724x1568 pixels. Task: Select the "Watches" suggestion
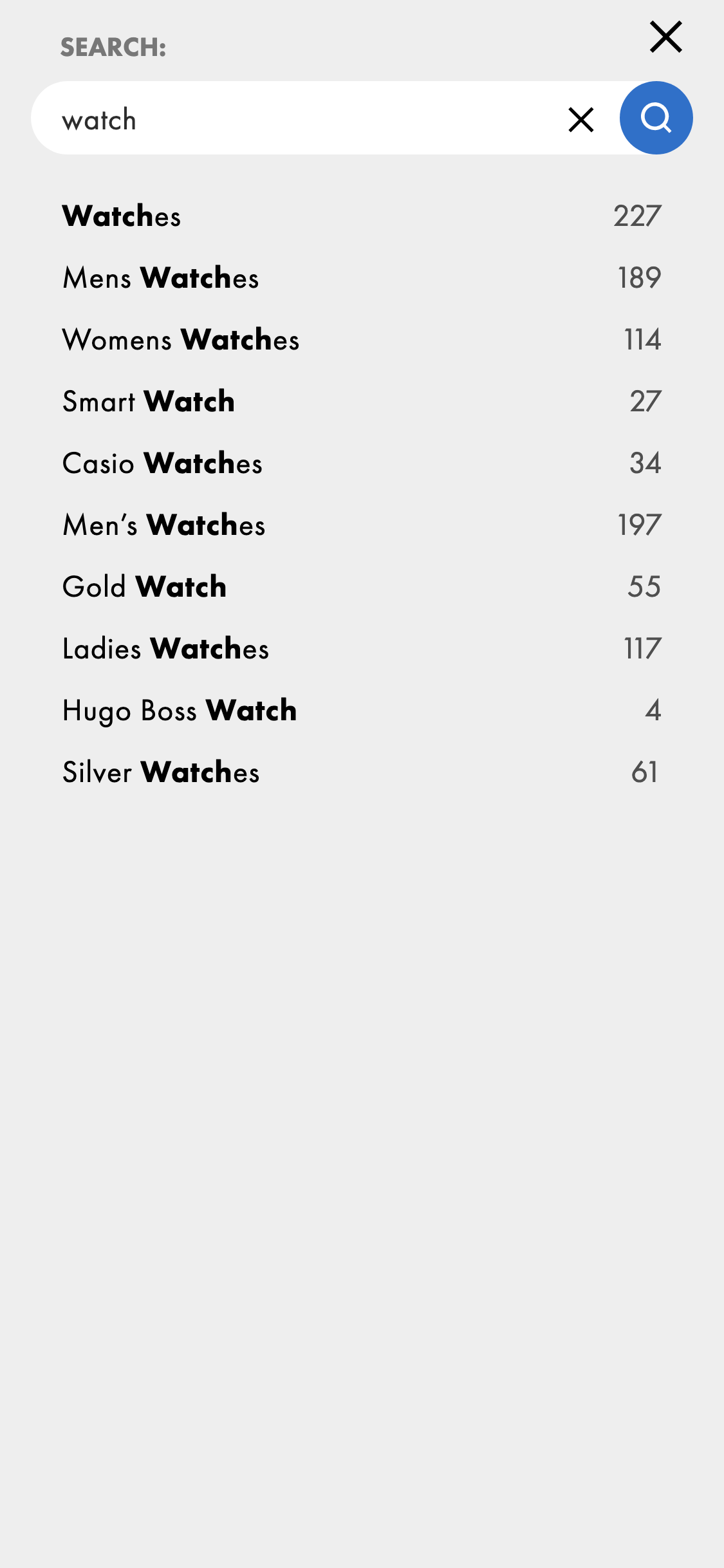pos(121,216)
